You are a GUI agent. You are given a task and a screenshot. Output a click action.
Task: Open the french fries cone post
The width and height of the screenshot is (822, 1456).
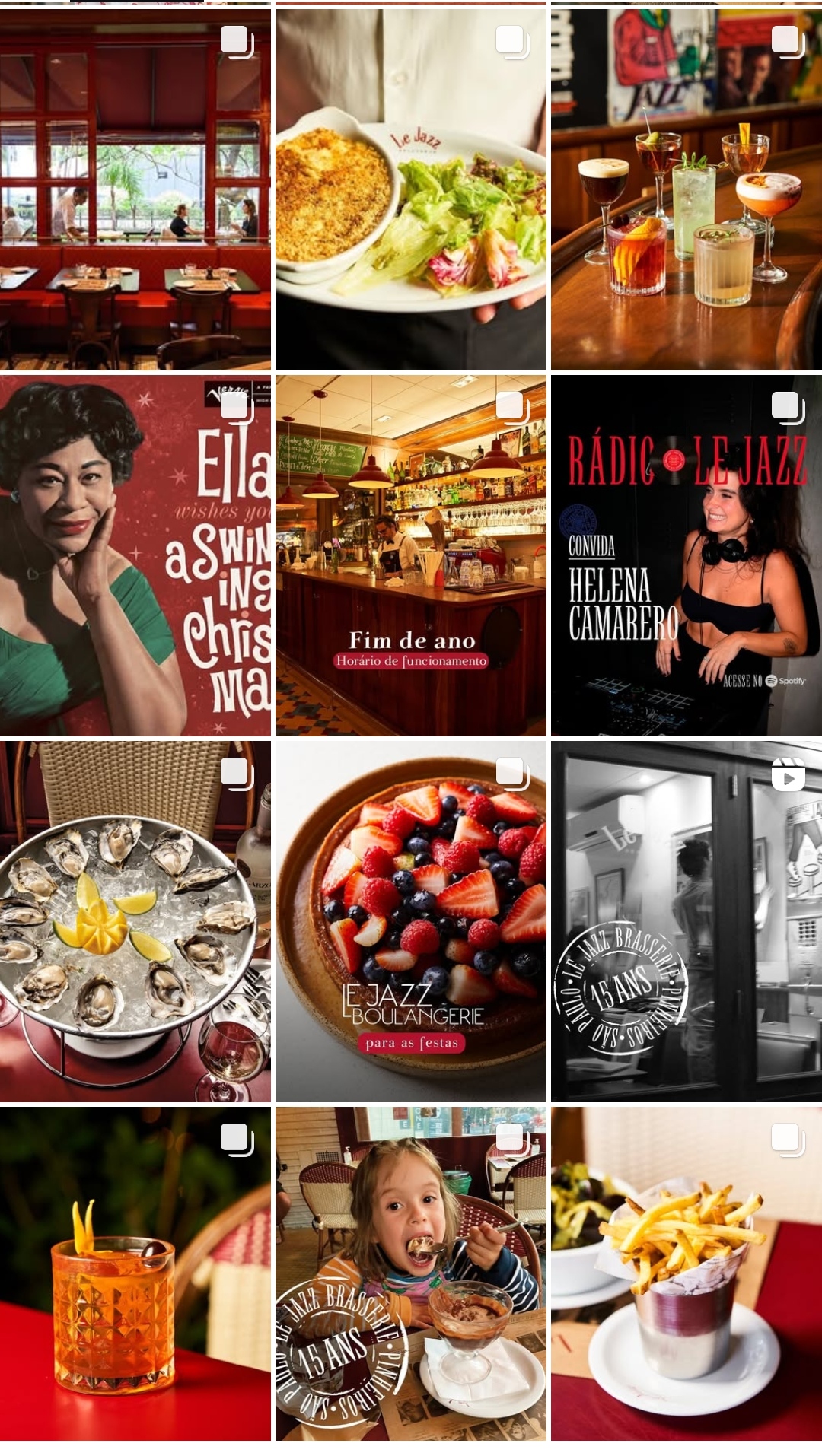pos(687,1273)
